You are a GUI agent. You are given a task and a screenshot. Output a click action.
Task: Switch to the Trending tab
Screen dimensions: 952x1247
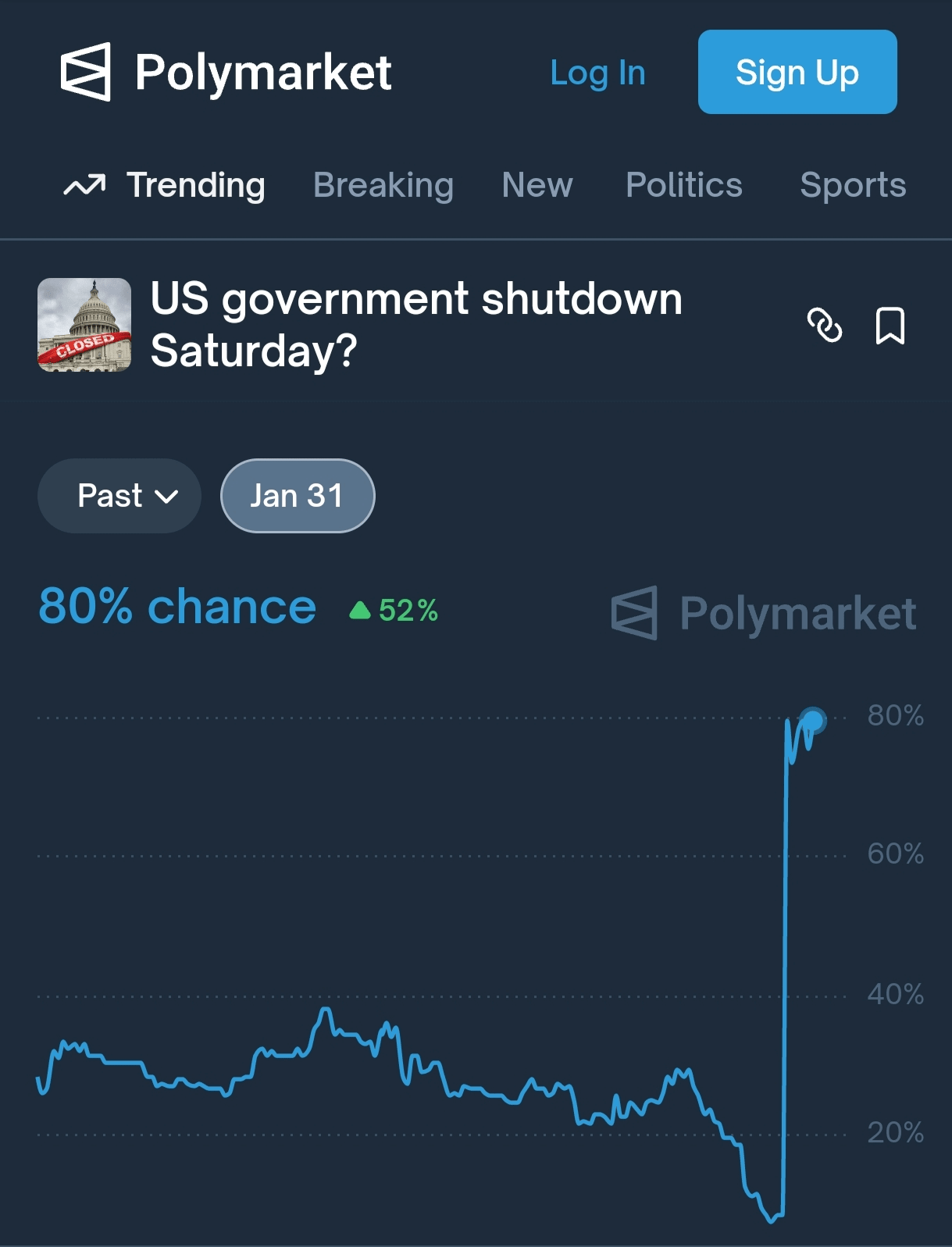coord(165,186)
